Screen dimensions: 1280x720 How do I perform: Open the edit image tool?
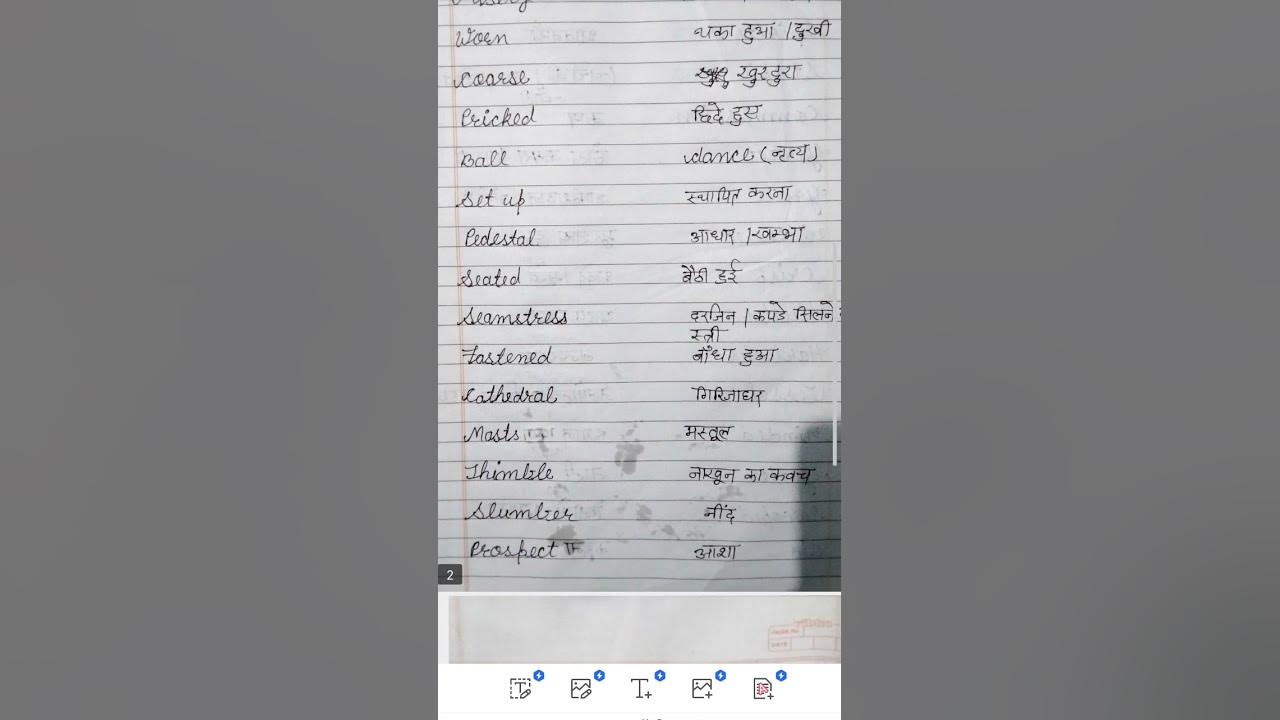(x=581, y=688)
